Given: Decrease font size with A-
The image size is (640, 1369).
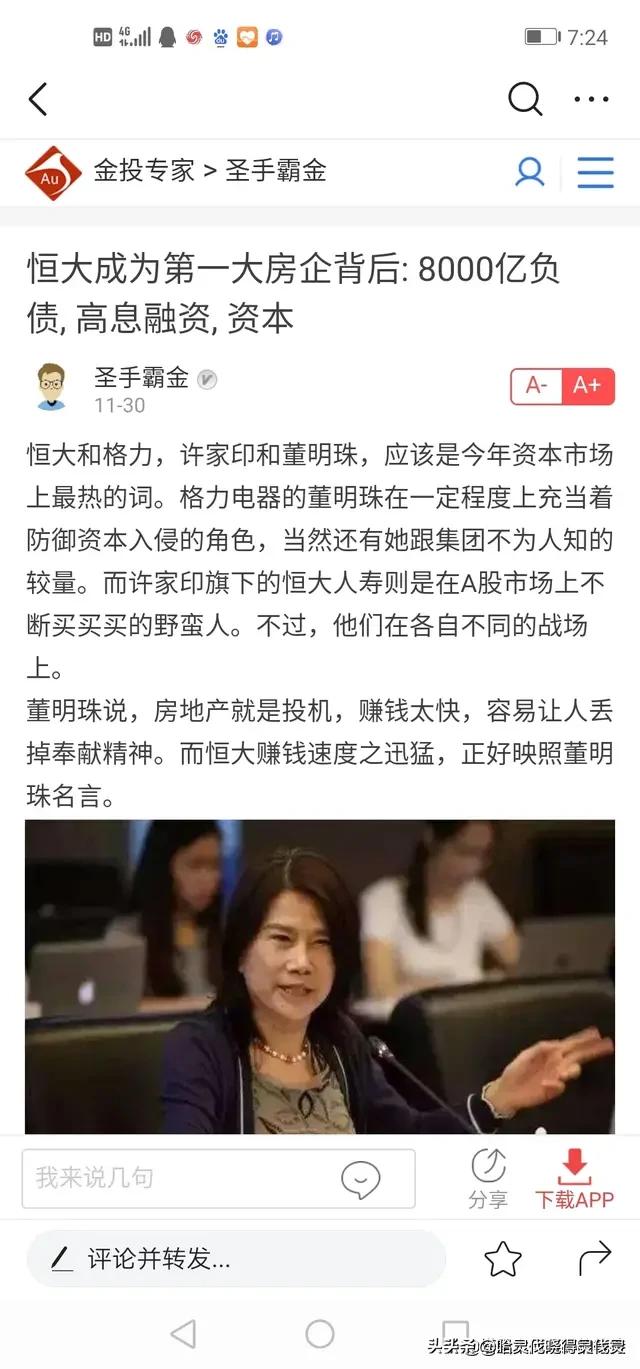Looking at the screenshot, I should pos(537,386).
